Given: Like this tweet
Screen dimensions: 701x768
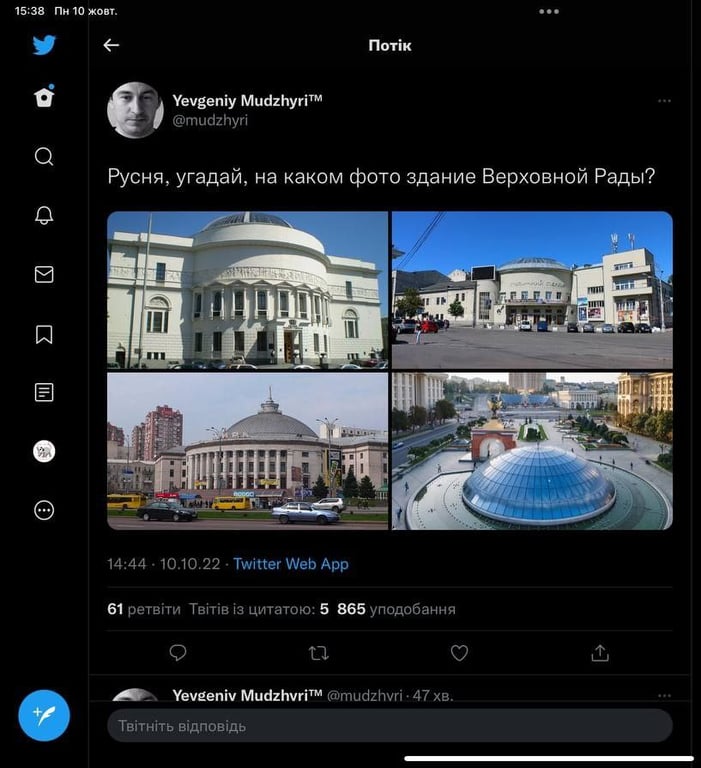Looking at the screenshot, I should point(459,653).
